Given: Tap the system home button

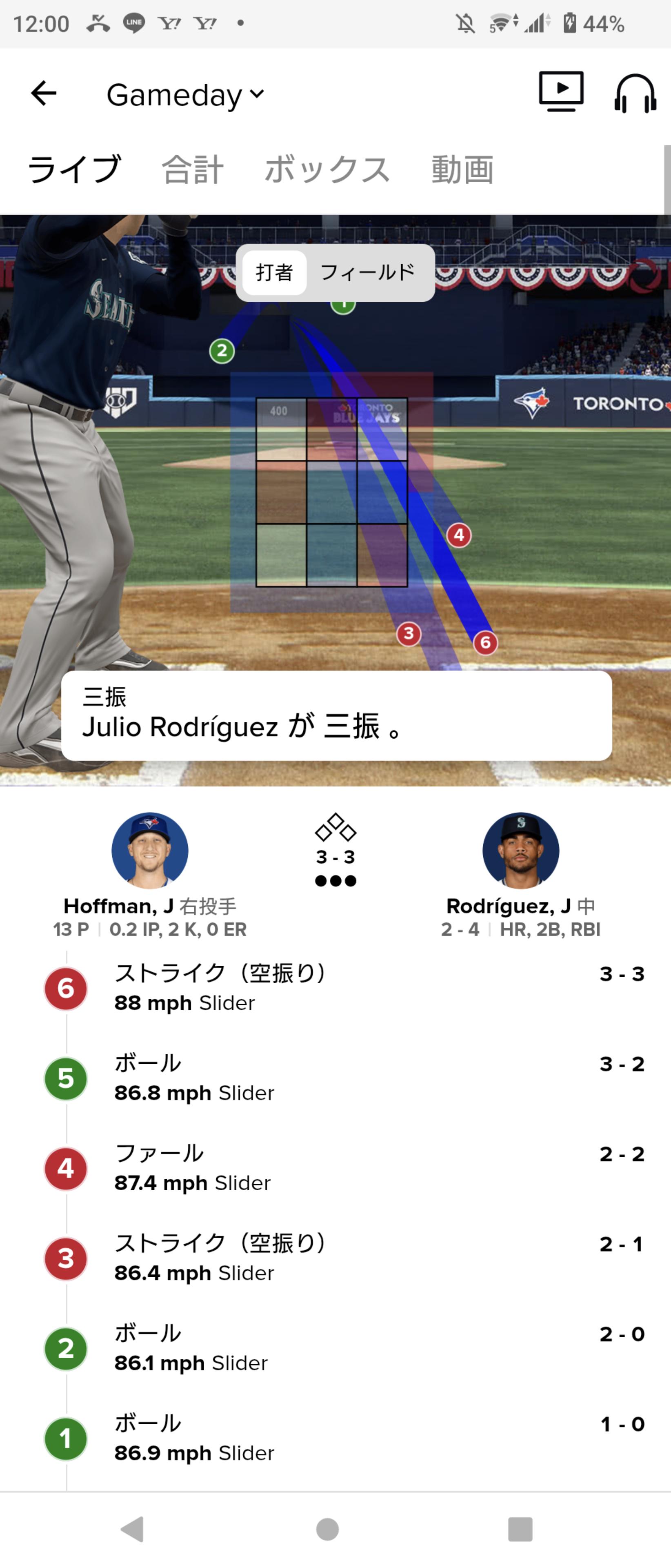Looking at the screenshot, I should coord(327,1528).
